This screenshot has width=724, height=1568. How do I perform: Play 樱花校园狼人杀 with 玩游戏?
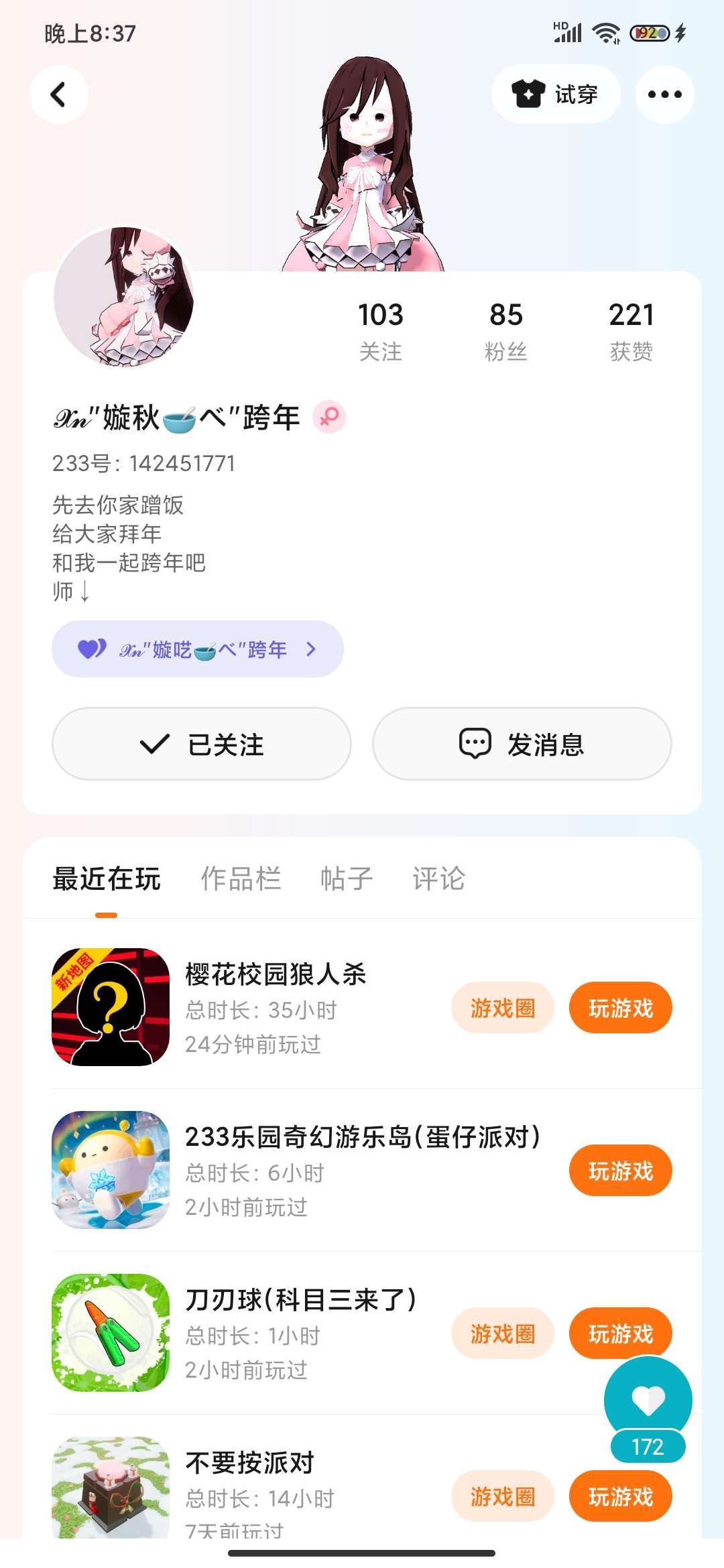pos(620,1008)
